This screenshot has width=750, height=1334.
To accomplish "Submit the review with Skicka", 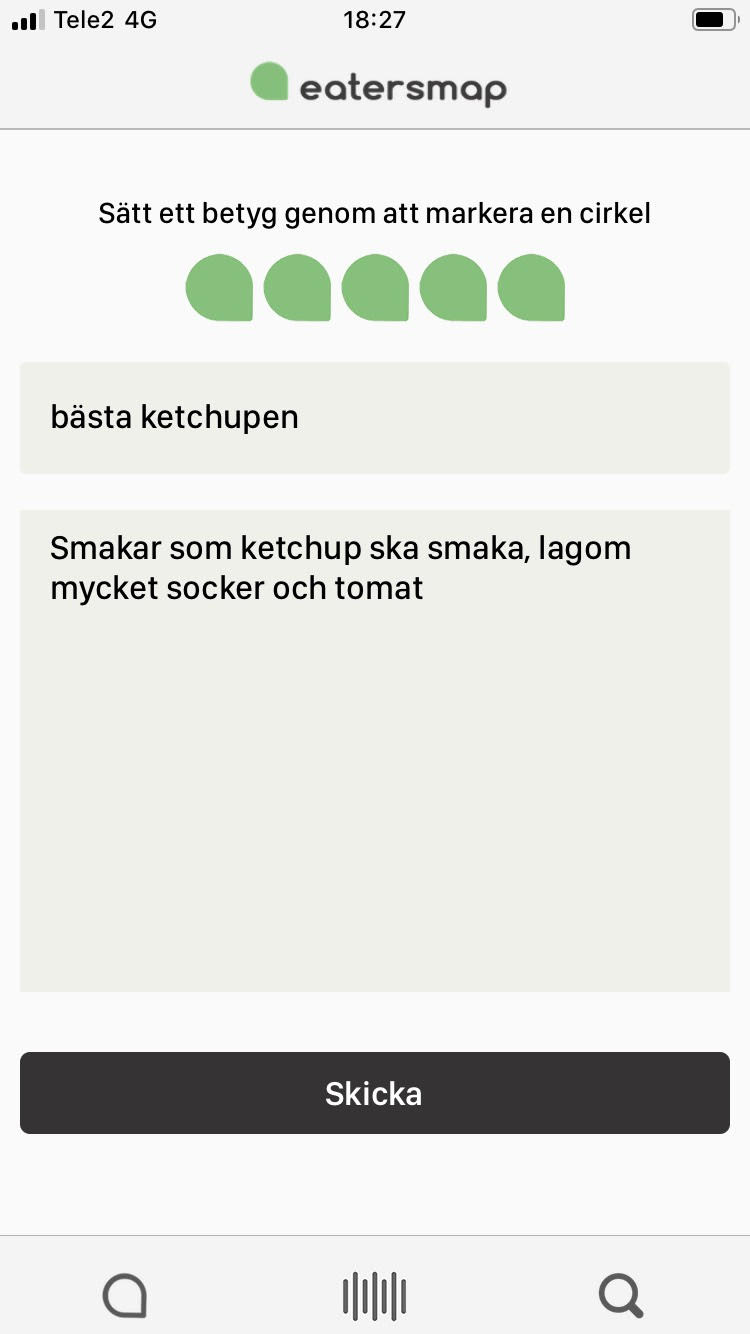I will pyautogui.click(x=375, y=1093).
